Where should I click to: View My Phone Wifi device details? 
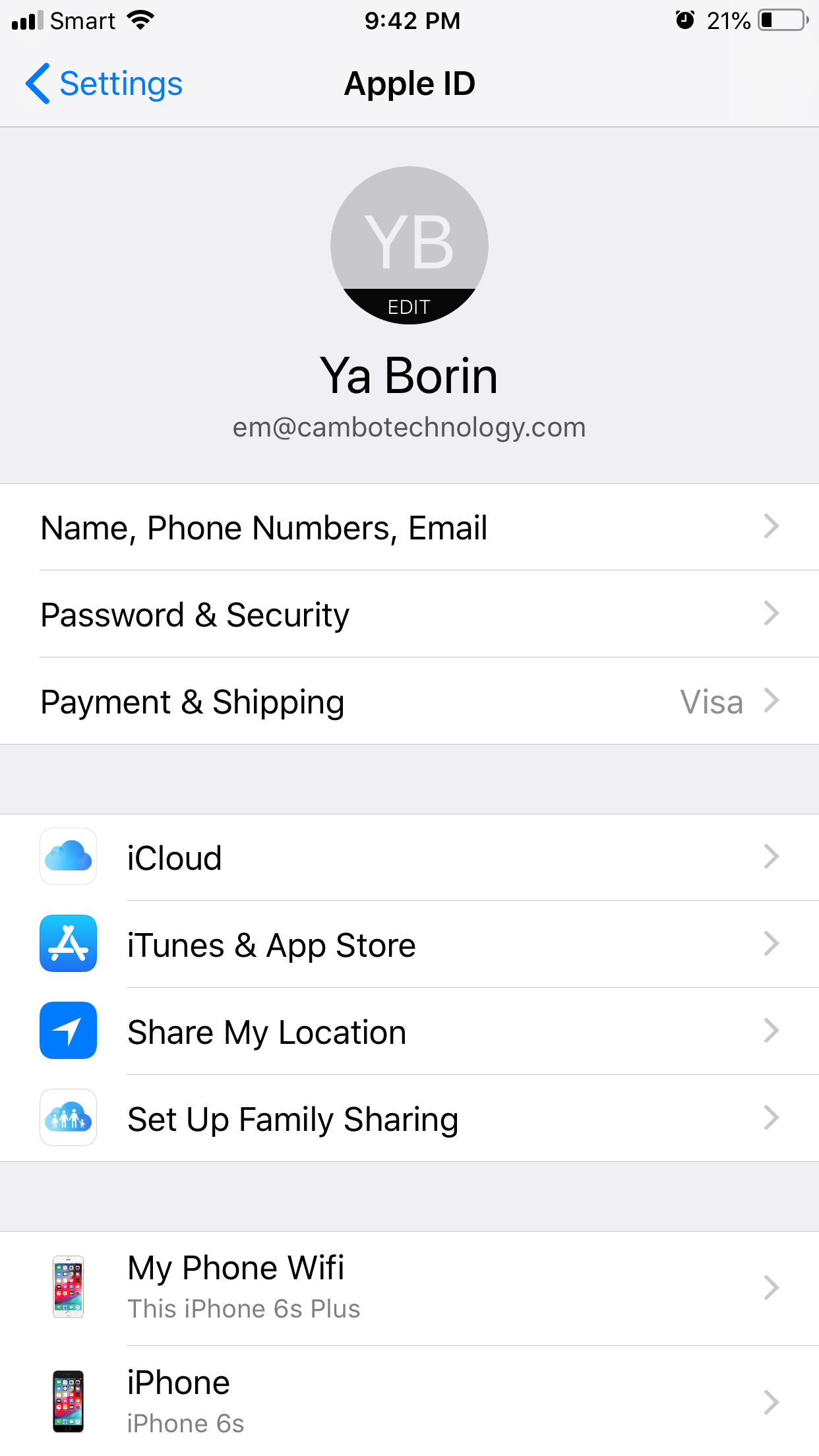[409, 1288]
